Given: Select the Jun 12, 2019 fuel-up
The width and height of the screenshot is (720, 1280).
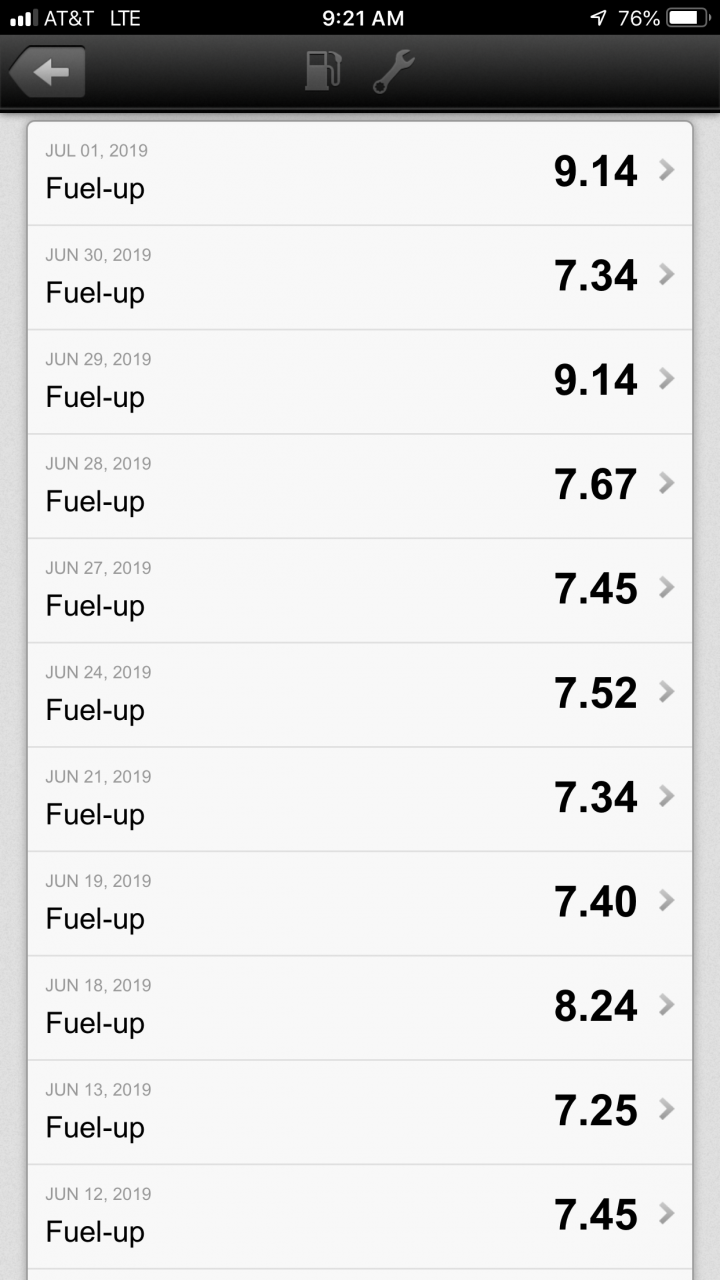Looking at the screenshot, I should 360,1215.
